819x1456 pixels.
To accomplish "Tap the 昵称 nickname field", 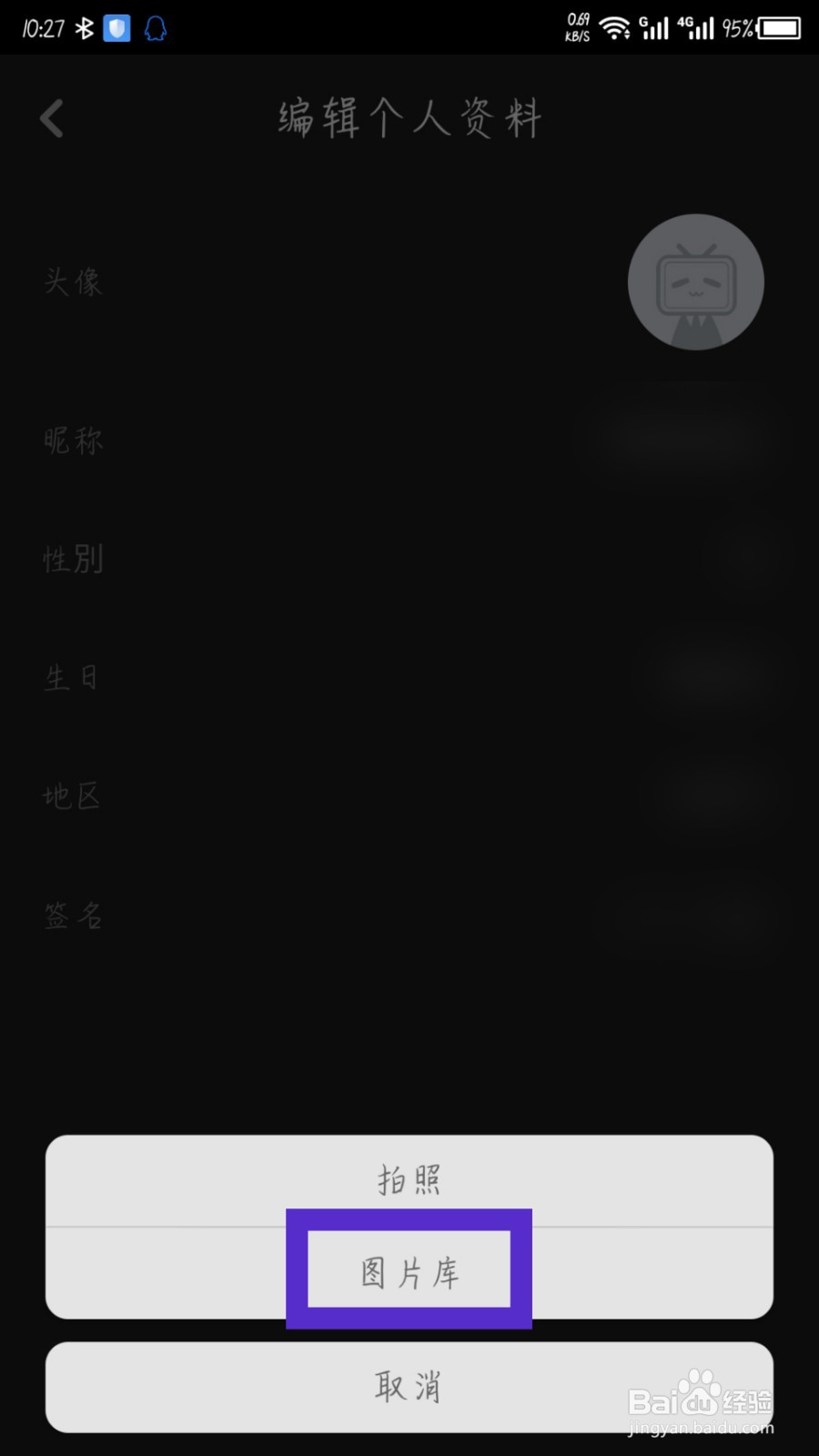I will pyautogui.click(x=409, y=440).
